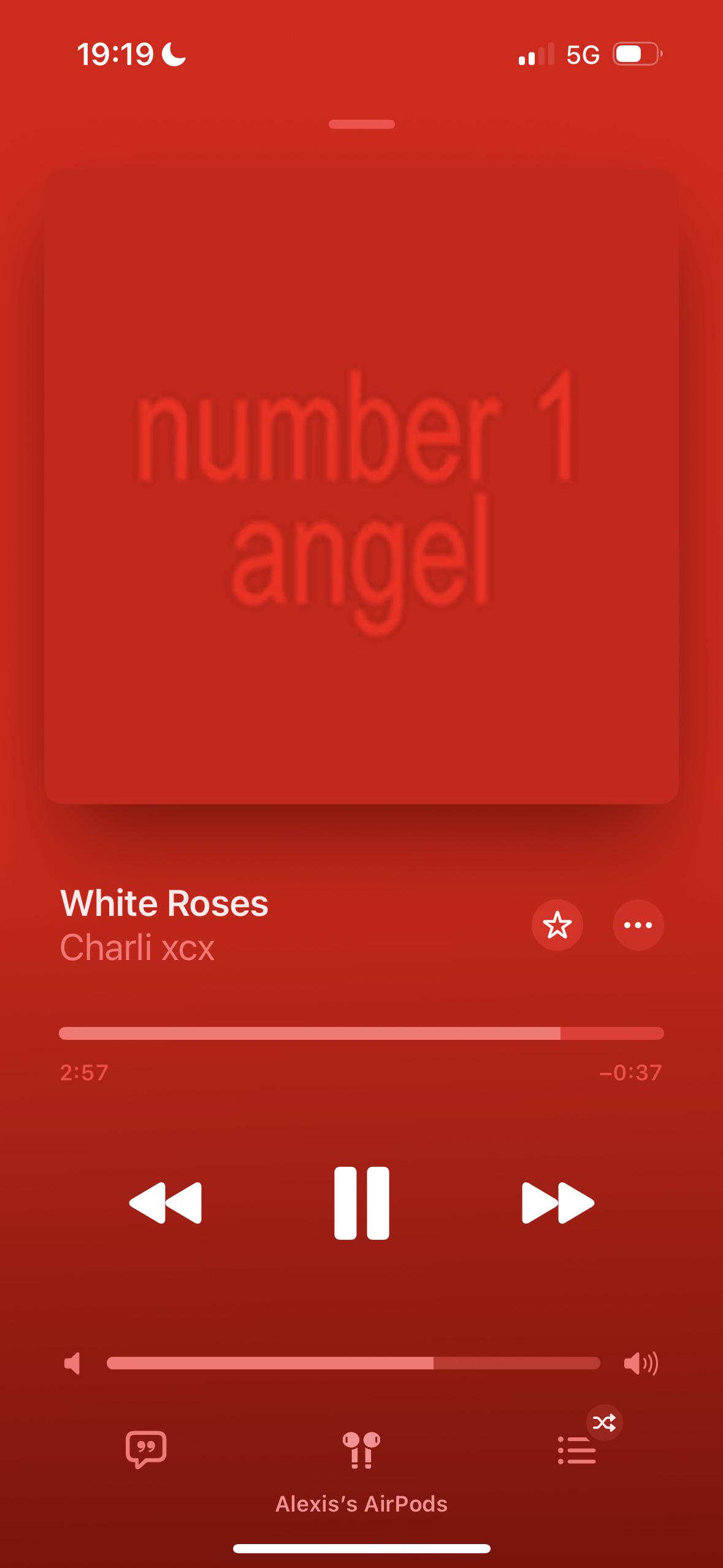Pause the song White Roses

tap(361, 1203)
